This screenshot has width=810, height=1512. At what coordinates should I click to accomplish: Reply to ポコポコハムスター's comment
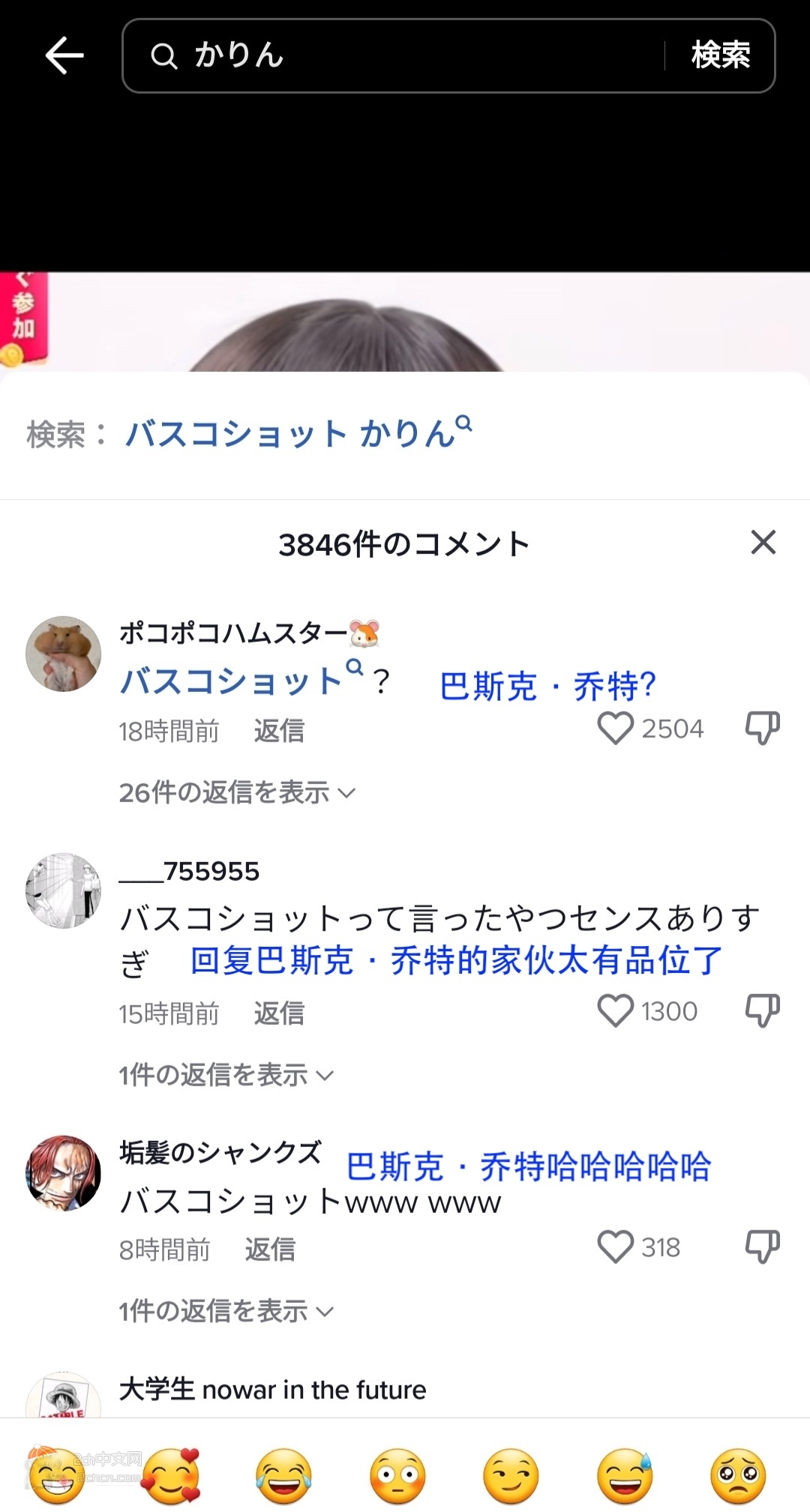(x=279, y=730)
